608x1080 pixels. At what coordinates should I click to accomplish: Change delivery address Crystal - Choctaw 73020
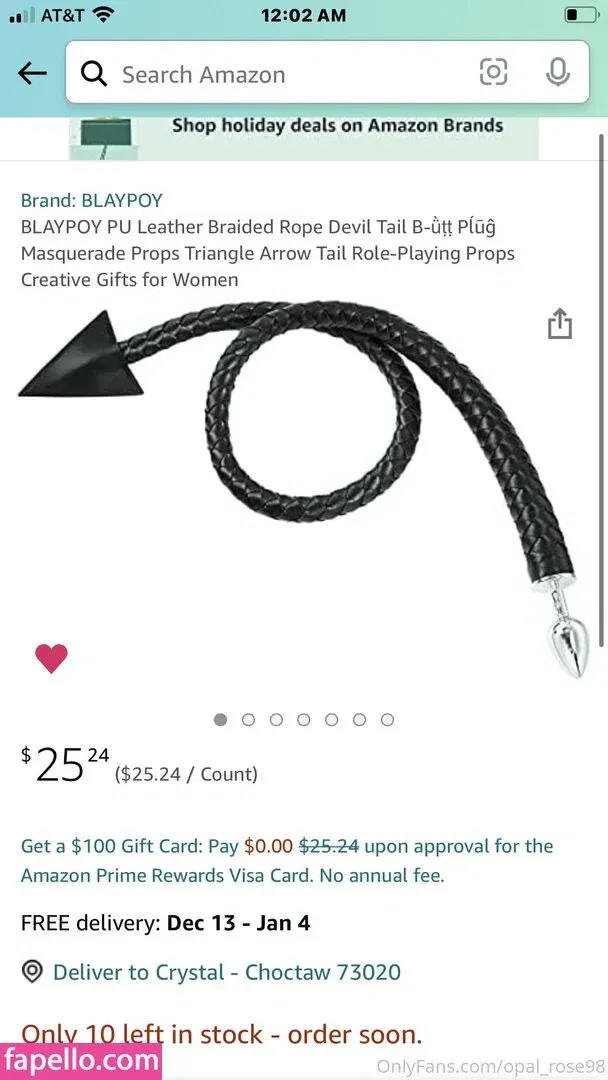pos(226,971)
